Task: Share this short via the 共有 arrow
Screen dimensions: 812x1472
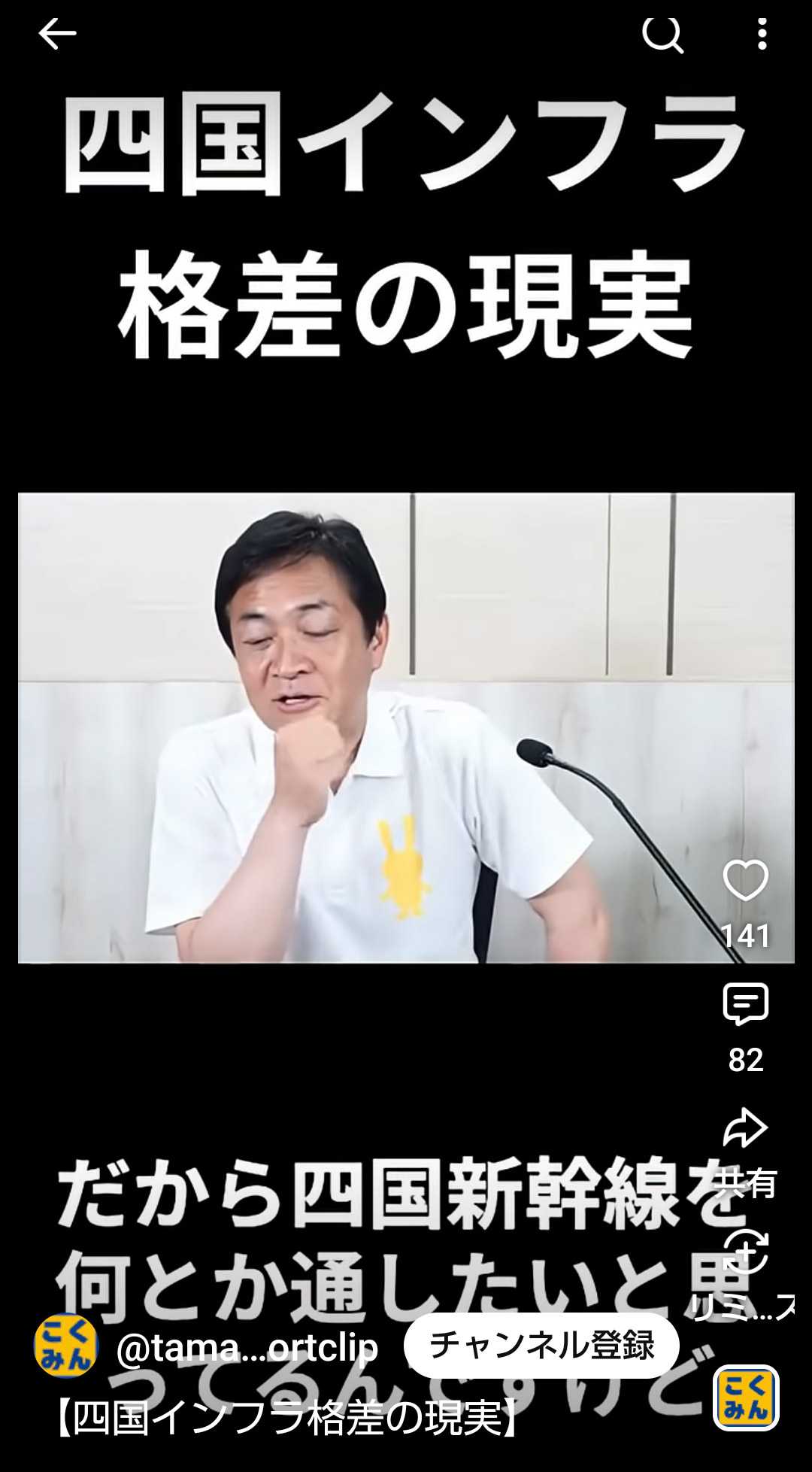Action: click(x=745, y=1128)
